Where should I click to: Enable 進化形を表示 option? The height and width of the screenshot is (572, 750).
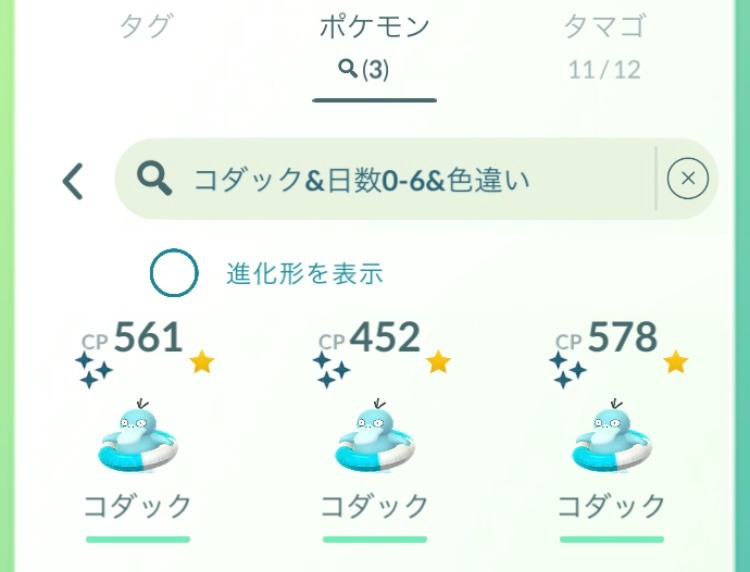[x=176, y=273]
